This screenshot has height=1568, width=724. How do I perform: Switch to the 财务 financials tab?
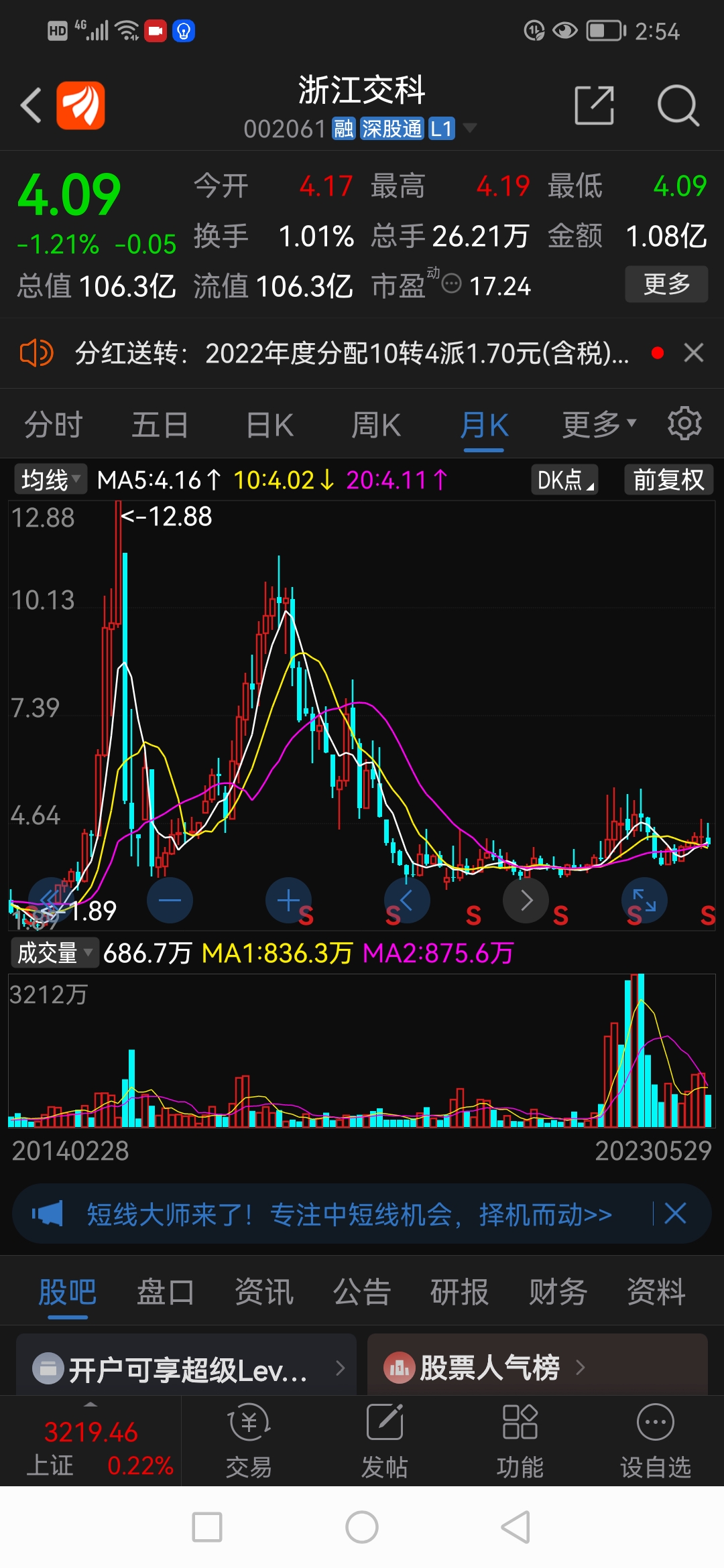click(x=556, y=1292)
